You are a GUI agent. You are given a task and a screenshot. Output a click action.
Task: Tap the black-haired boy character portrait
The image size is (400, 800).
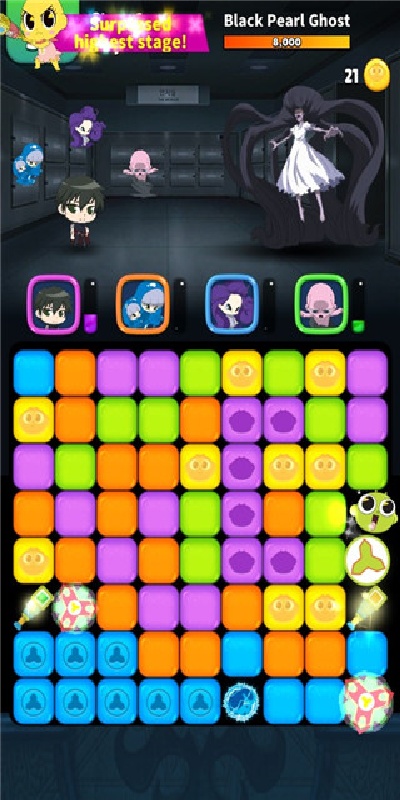(x=54, y=305)
